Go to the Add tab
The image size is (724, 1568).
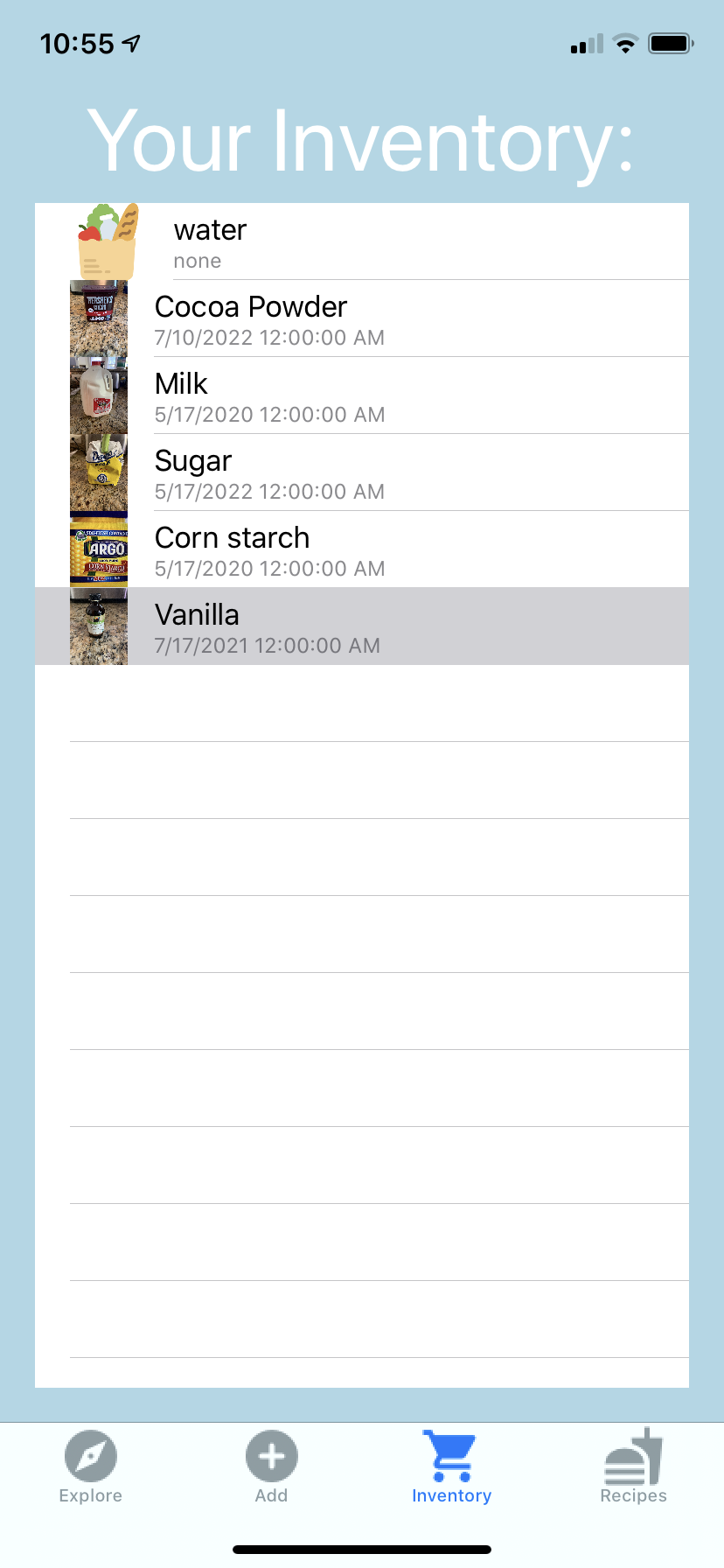[x=272, y=1467]
